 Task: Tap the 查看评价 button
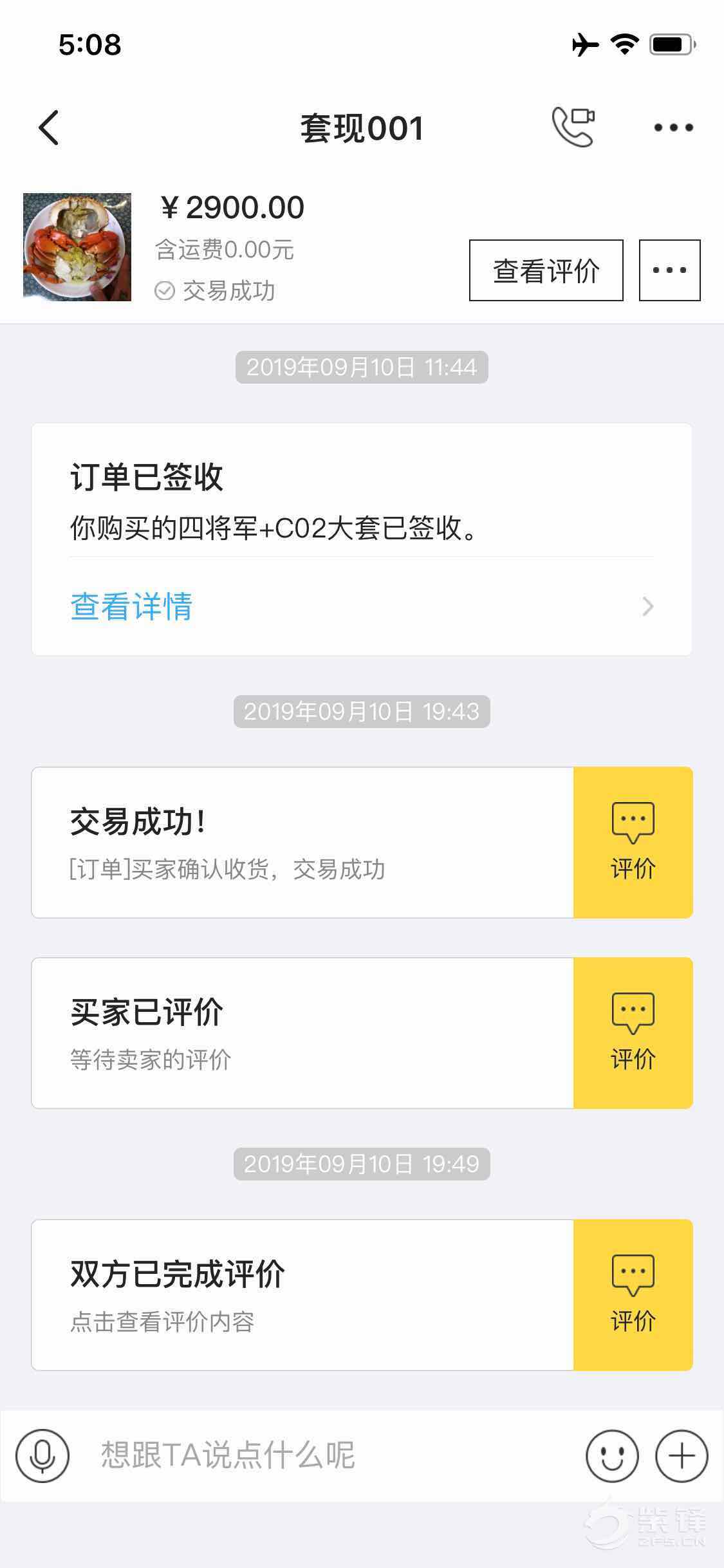(546, 270)
